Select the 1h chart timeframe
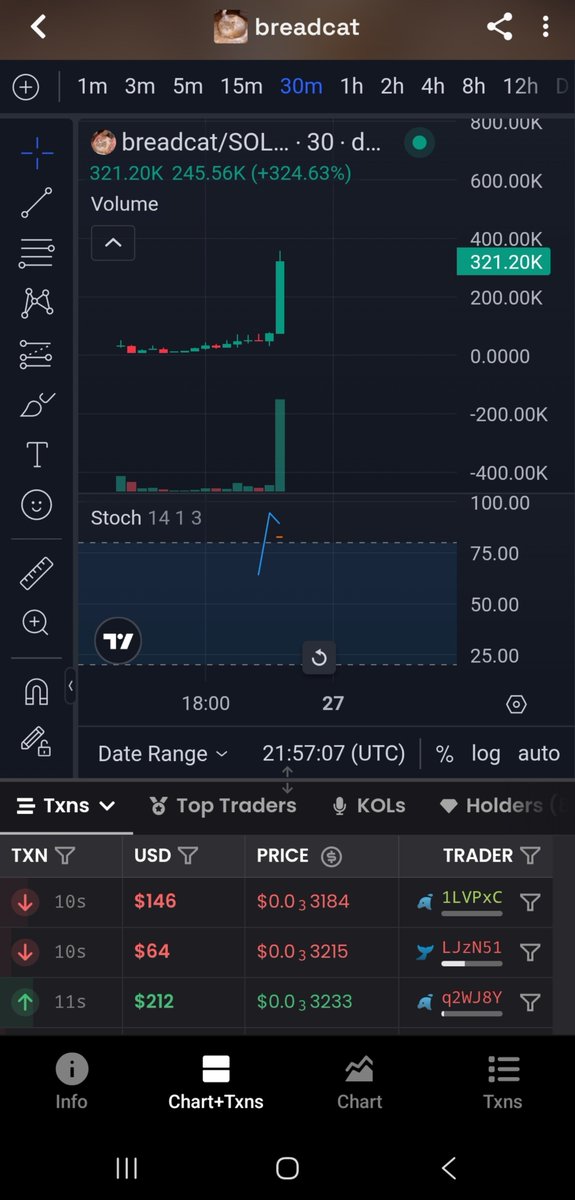The height and width of the screenshot is (1200, 575). pos(351,86)
